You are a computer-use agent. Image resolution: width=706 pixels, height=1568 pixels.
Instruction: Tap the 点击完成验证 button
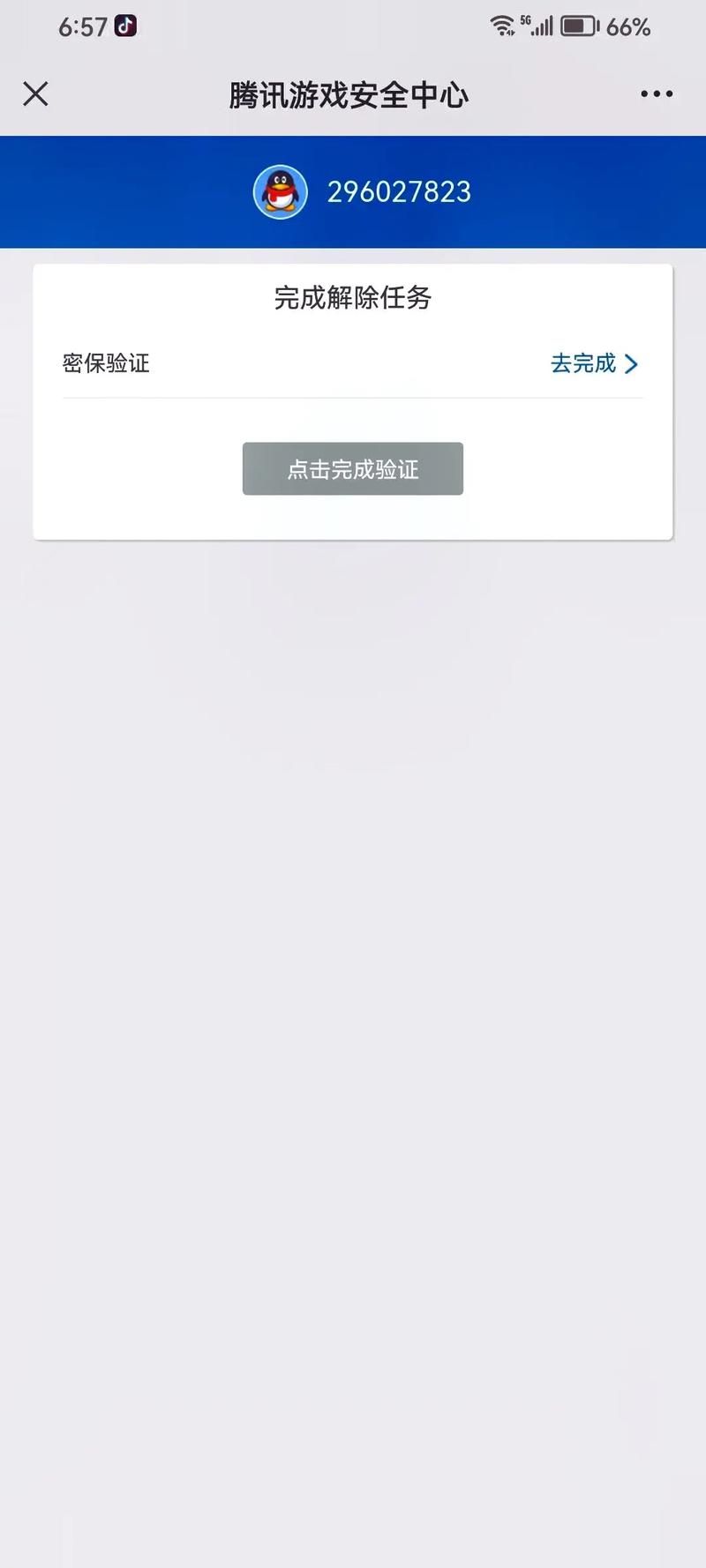(353, 468)
